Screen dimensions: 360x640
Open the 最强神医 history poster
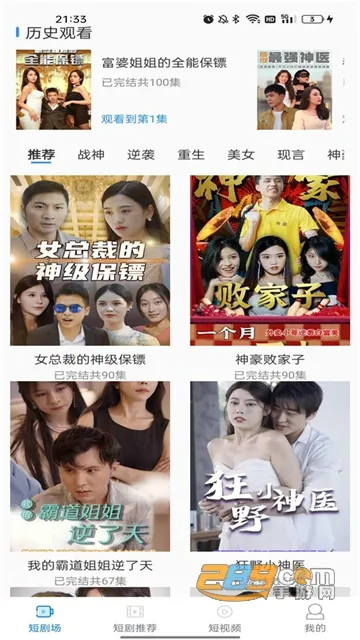click(x=294, y=89)
